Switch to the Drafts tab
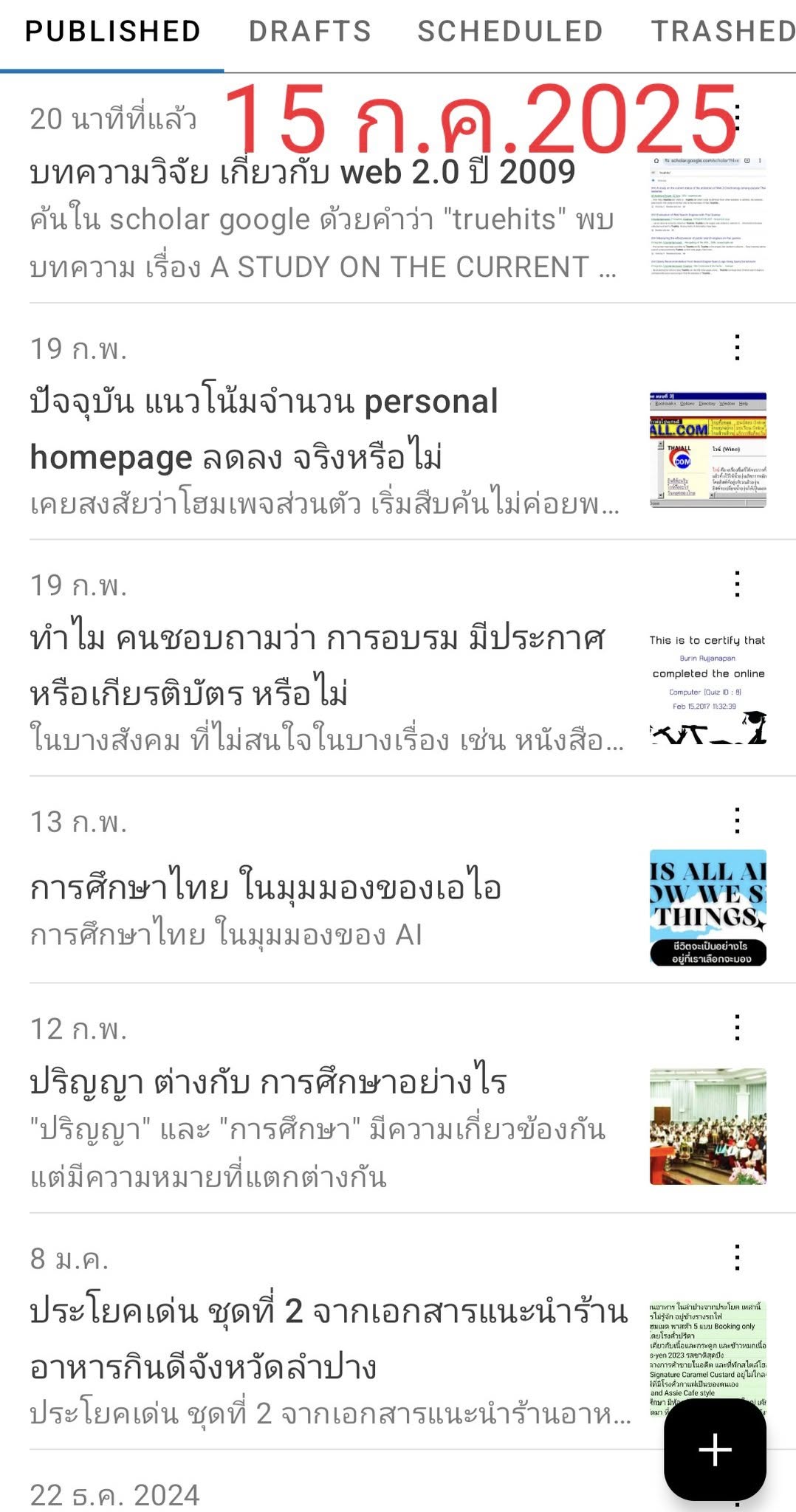This screenshot has width=796, height=1512. click(x=310, y=32)
